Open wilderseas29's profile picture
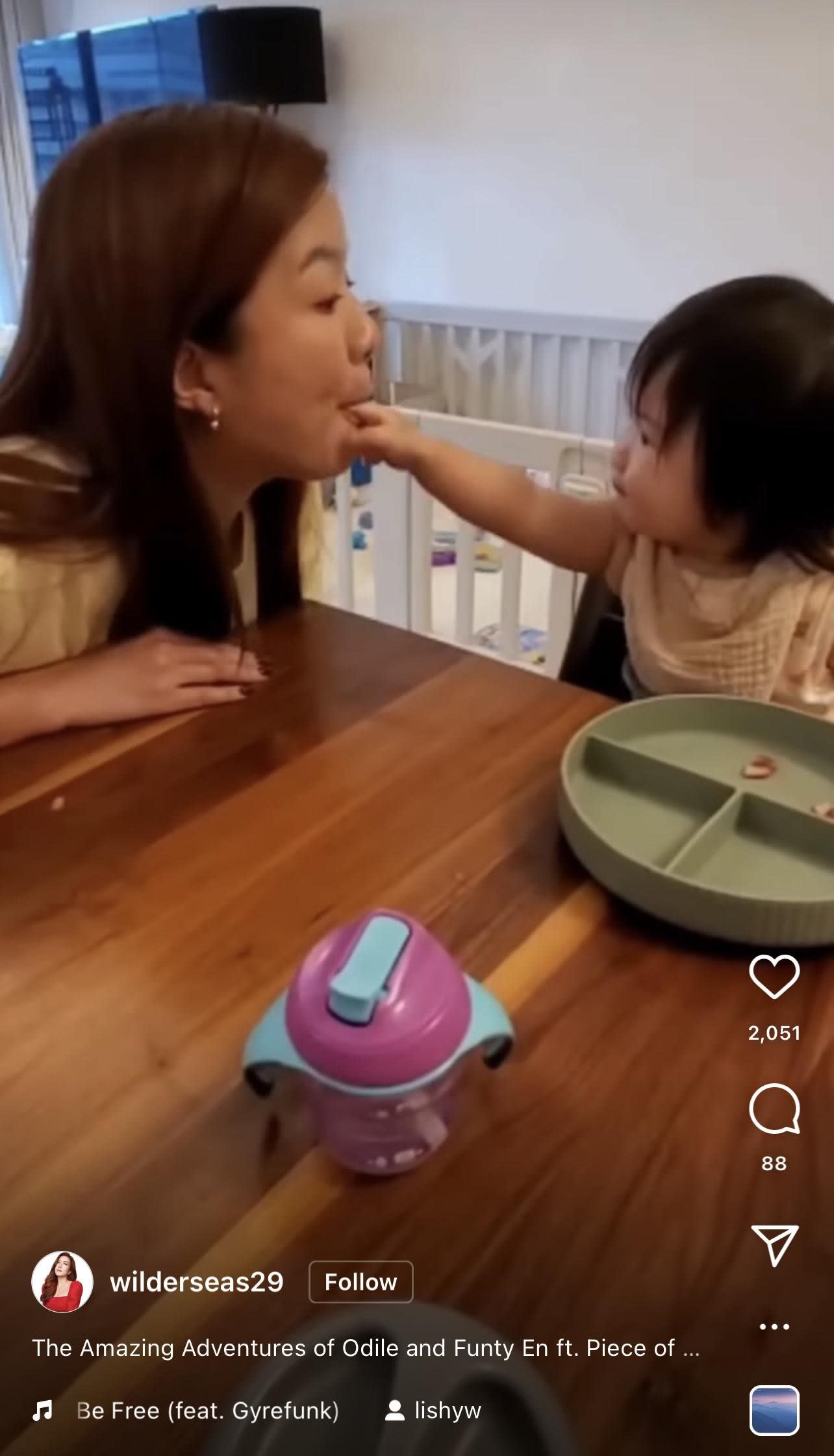The height and width of the screenshot is (1456, 834). pos(62,1282)
